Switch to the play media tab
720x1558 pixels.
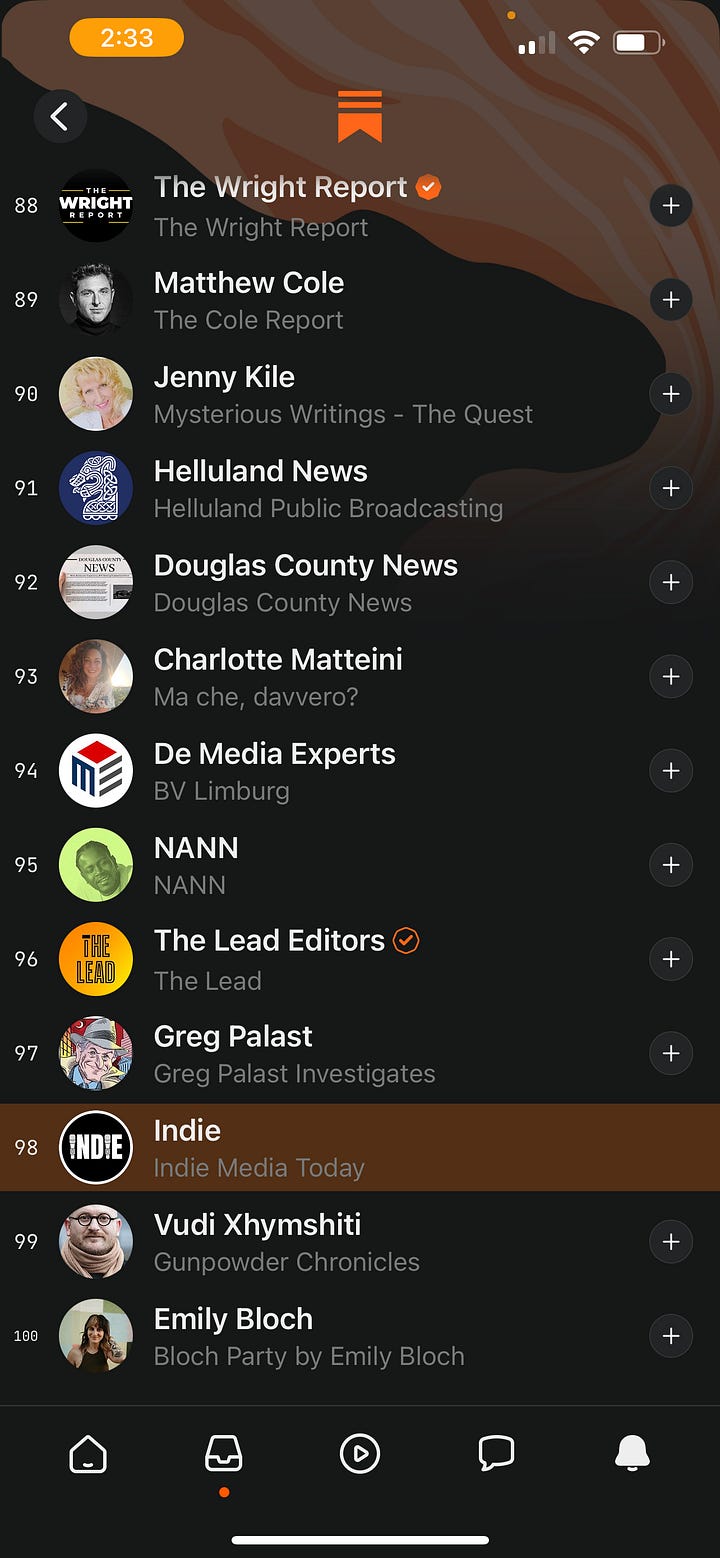[360, 1453]
